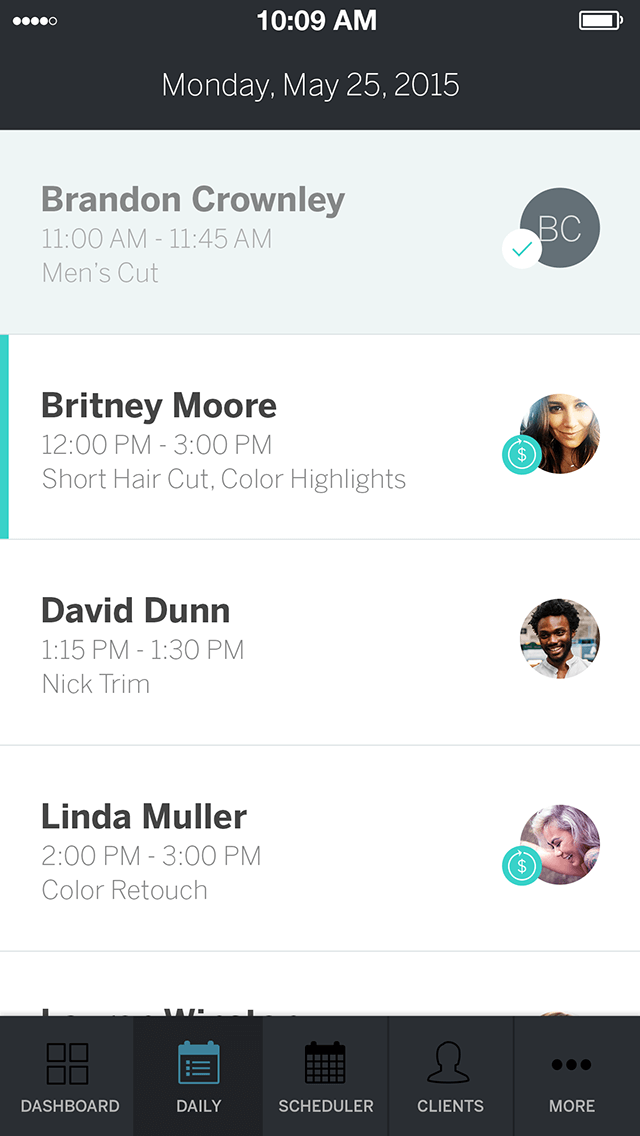The height and width of the screenshot is (1136, 640).
Task: Open the Clients tab
Action: point(451,1076)
